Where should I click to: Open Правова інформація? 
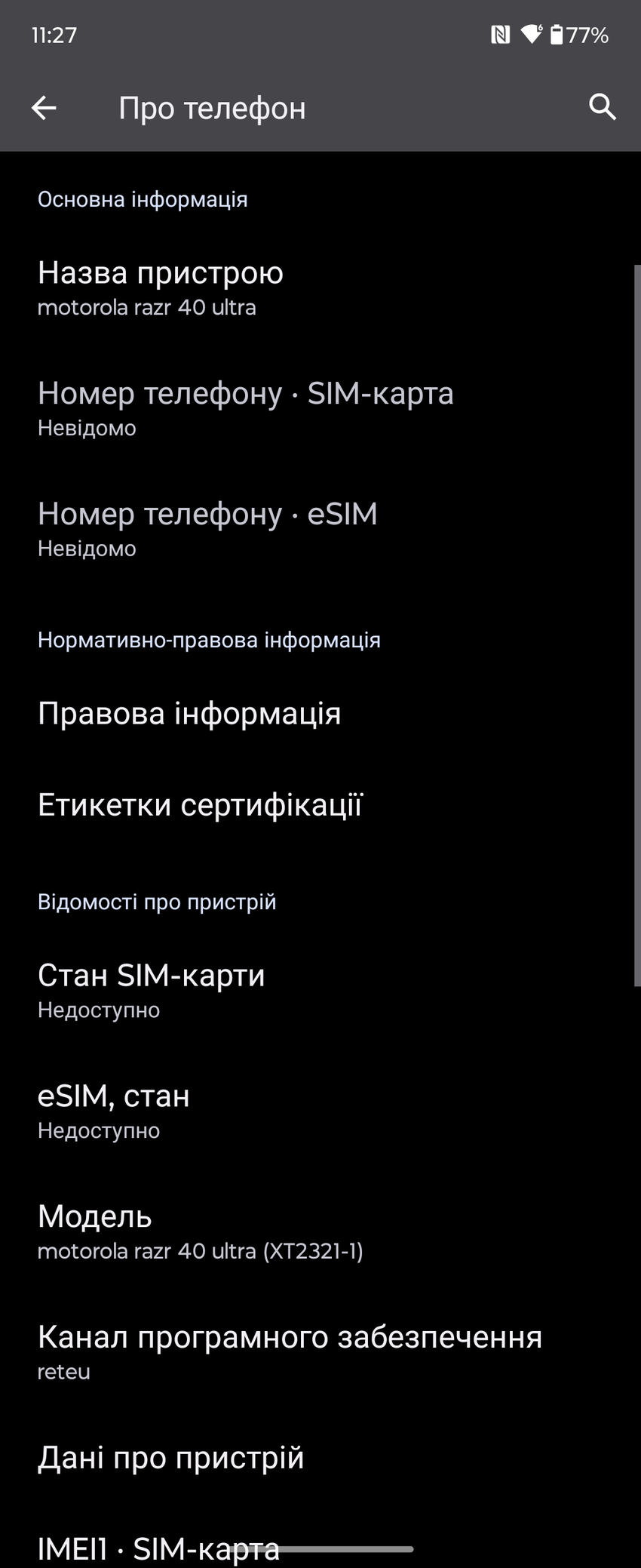click(189, 714)
